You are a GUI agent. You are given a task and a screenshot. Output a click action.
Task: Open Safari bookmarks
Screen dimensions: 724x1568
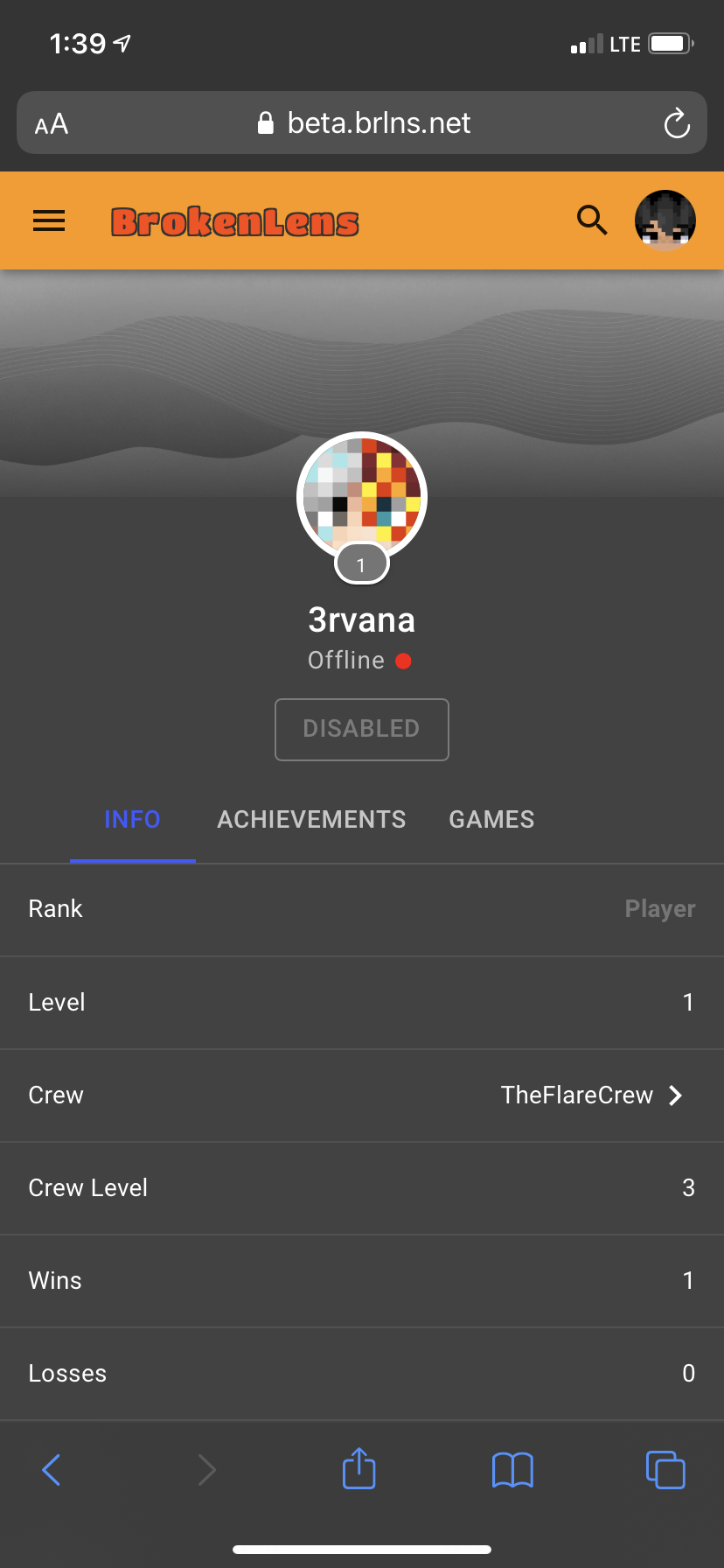[x=512, y=1470]
